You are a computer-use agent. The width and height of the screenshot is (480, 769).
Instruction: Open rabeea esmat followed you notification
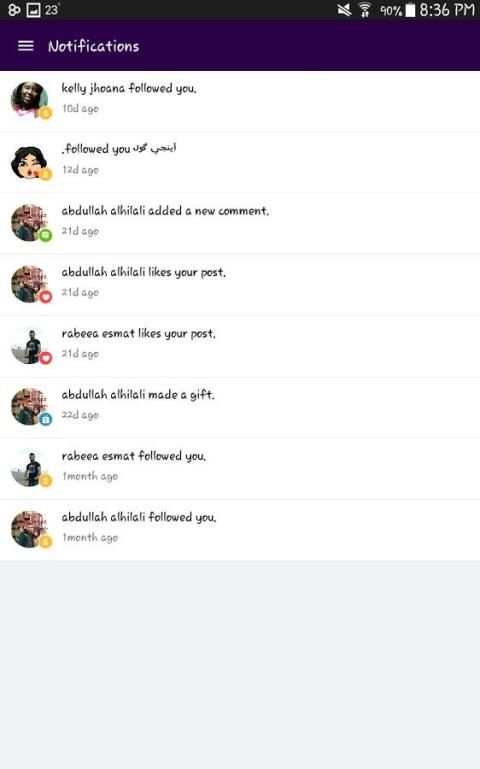click(x=240, y=469)
